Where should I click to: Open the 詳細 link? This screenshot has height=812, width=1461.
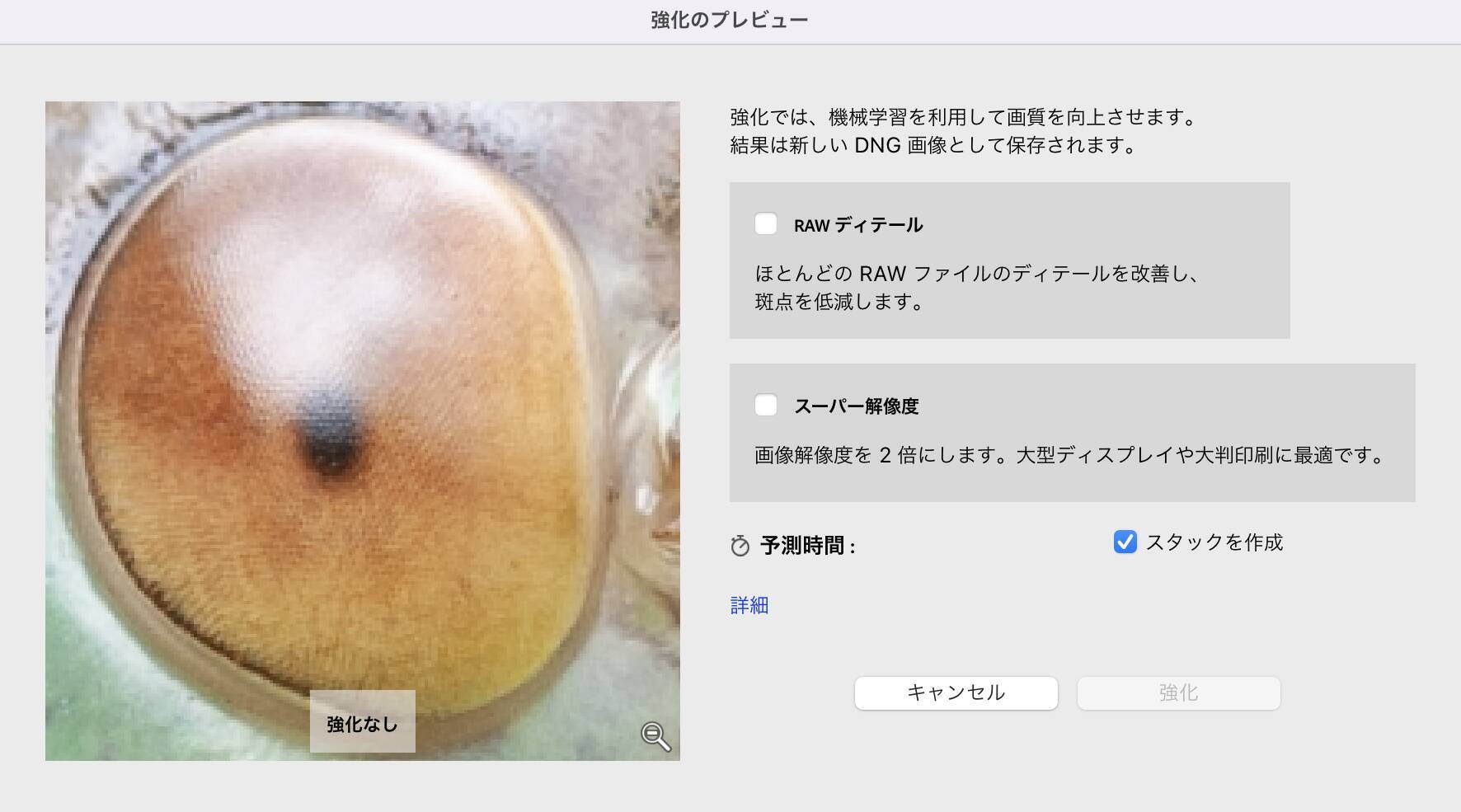749,605
